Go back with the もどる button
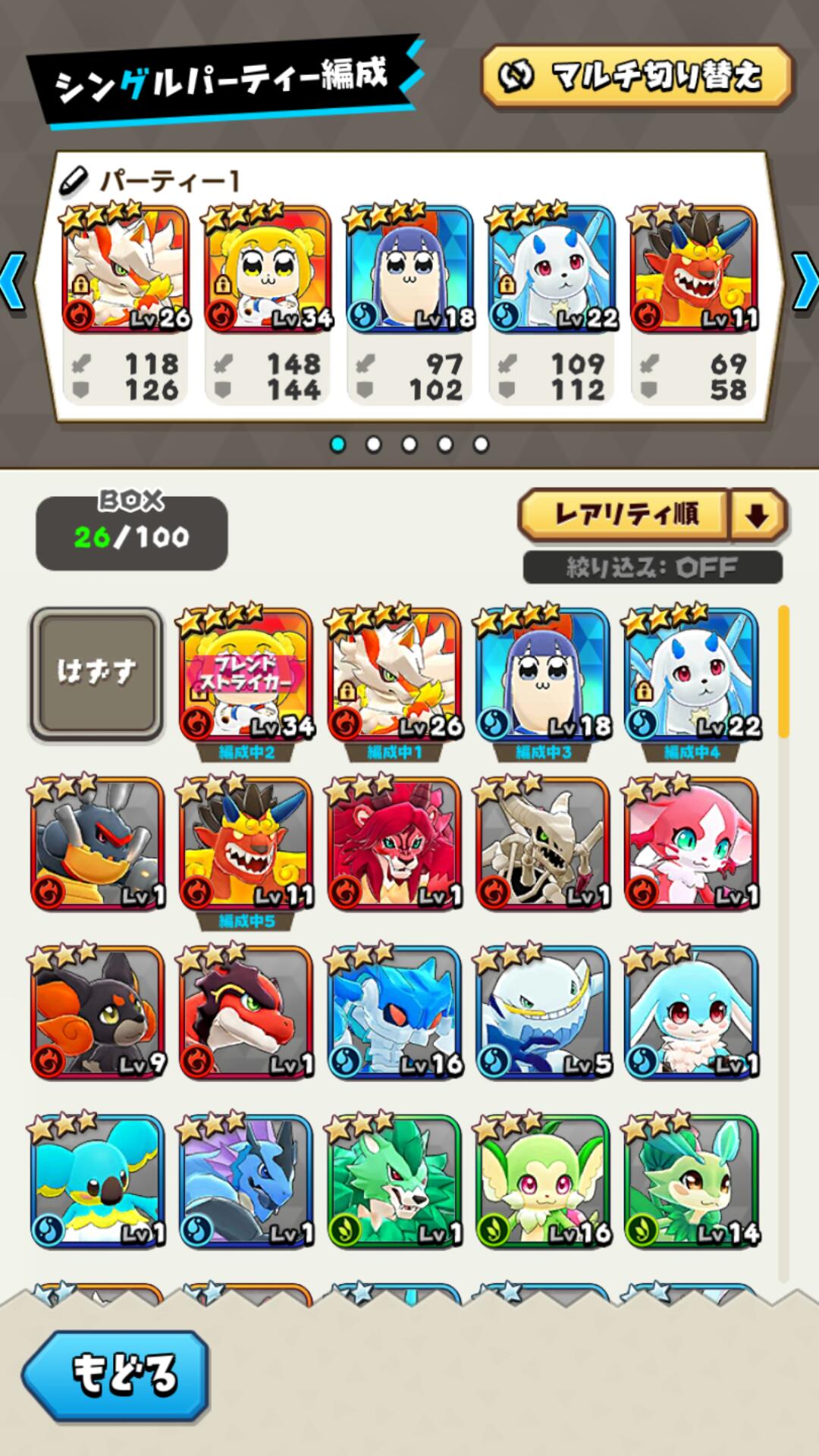Image resolution: width=819 pixels, height=1456 pixels. (x=116, y=1375)
